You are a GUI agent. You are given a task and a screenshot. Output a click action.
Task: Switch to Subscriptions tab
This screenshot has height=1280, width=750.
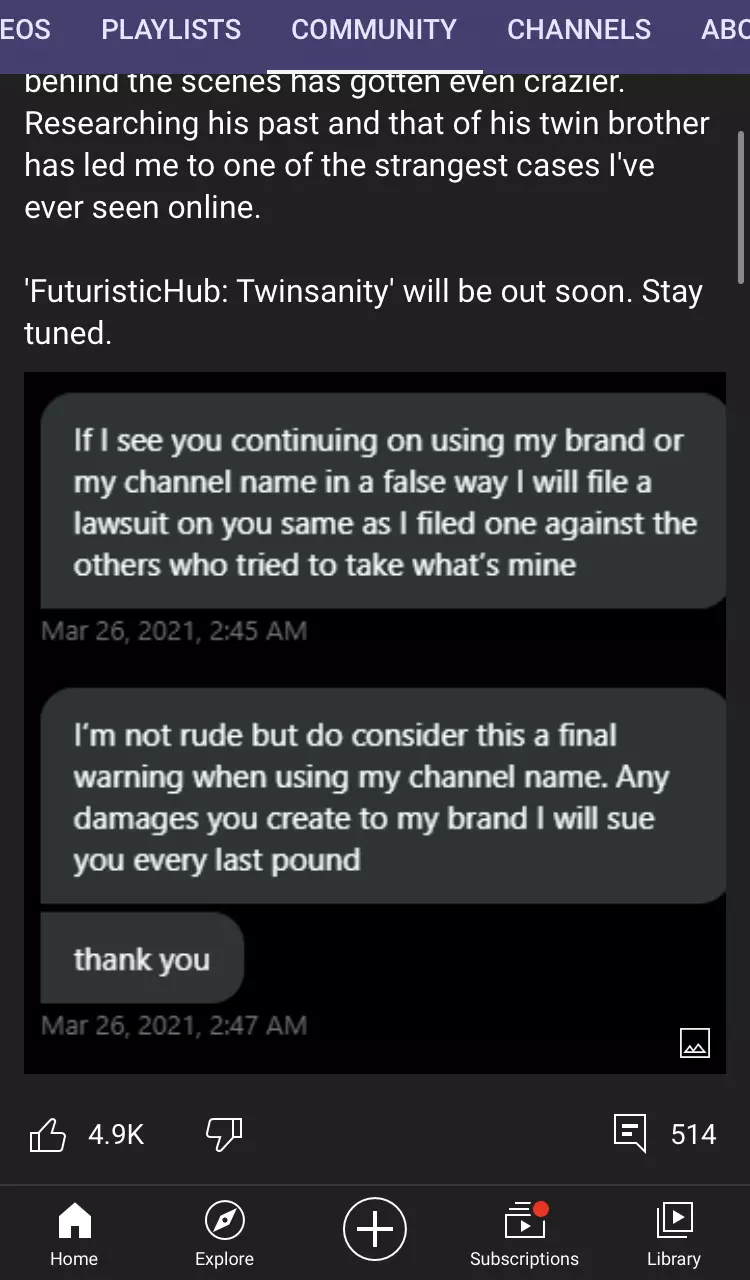(524, 1234)
